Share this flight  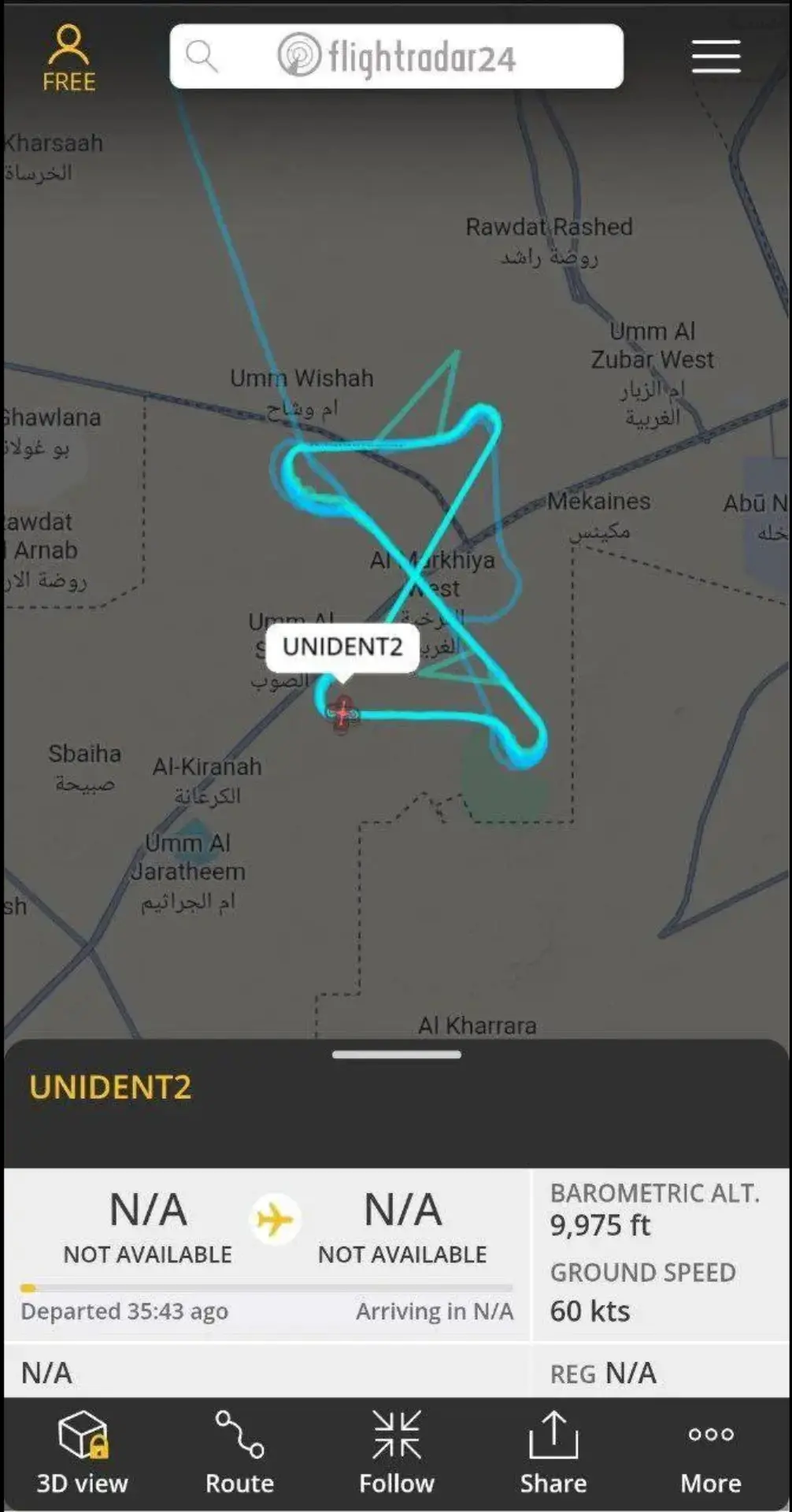pos(553,1453)
